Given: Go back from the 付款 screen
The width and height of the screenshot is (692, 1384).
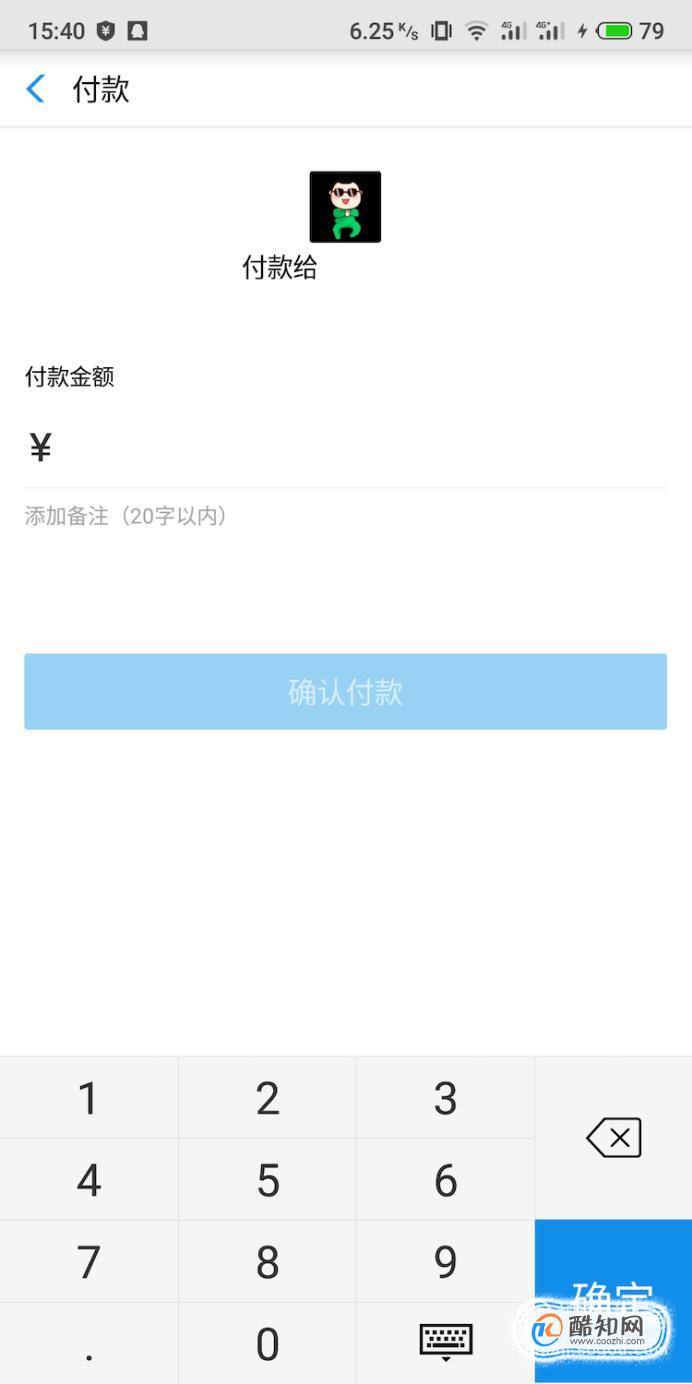Looking at the screenshot, I should [x=36, y=89].
